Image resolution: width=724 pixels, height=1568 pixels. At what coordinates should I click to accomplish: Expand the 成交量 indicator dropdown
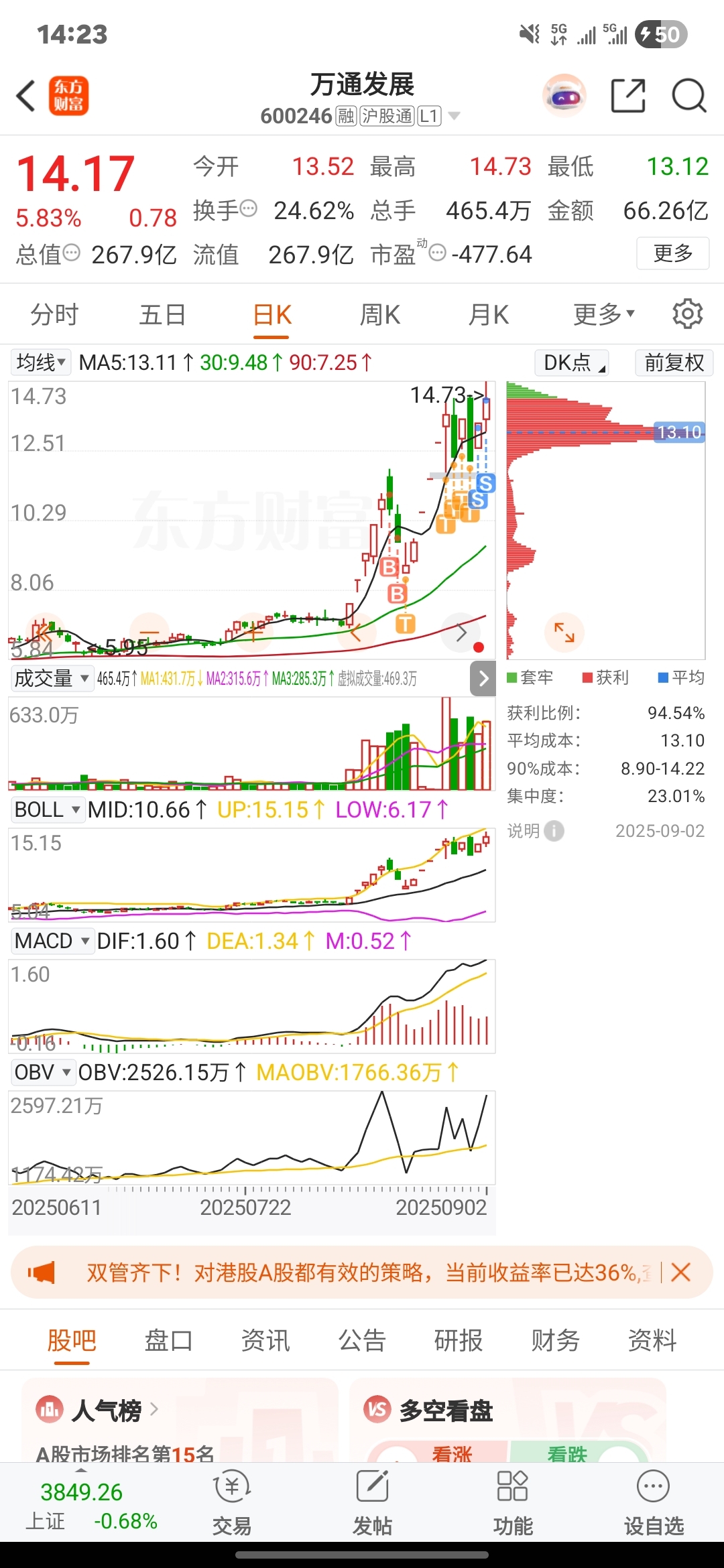pos(51,678)
